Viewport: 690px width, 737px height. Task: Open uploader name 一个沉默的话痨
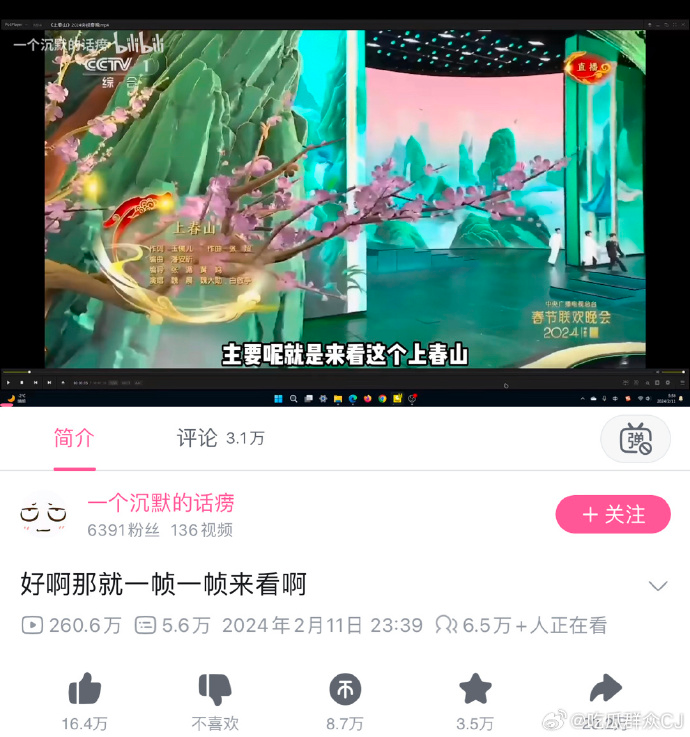click(x=161, y=502)
